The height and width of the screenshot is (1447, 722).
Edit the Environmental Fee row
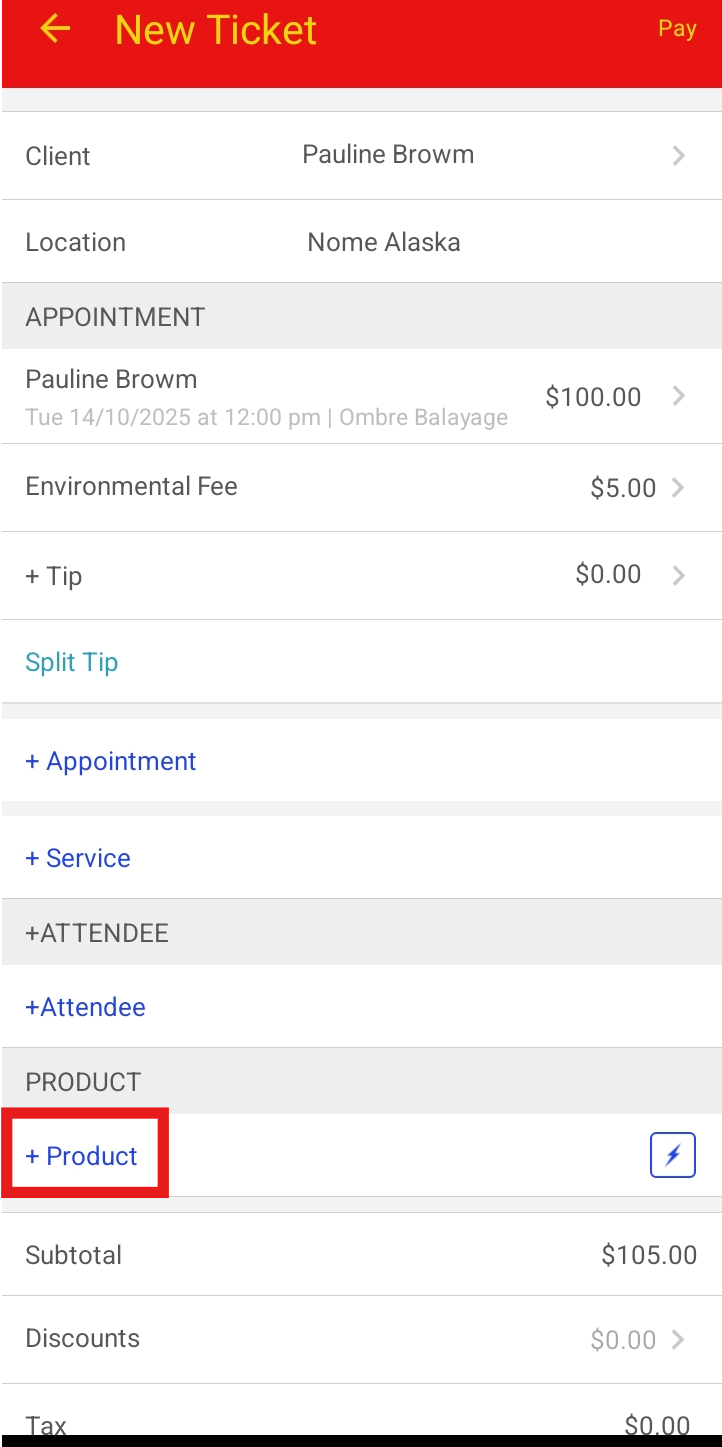coord(360,488)
